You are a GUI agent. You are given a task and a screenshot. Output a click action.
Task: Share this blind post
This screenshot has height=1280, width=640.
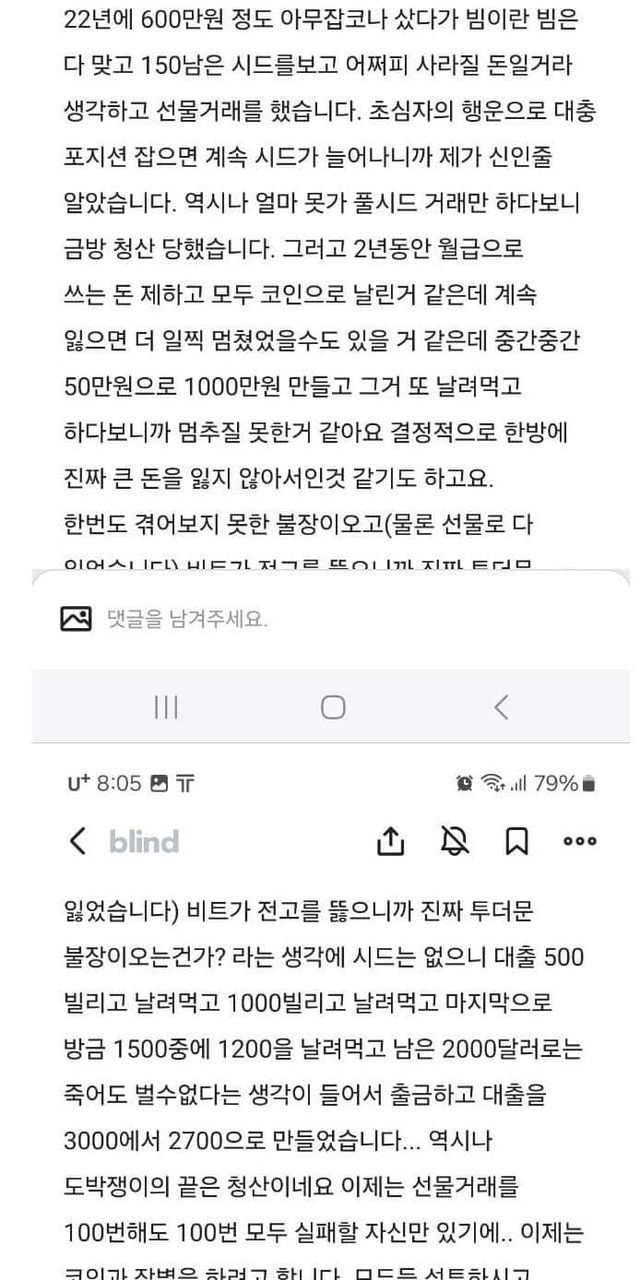tap(390, 841)
